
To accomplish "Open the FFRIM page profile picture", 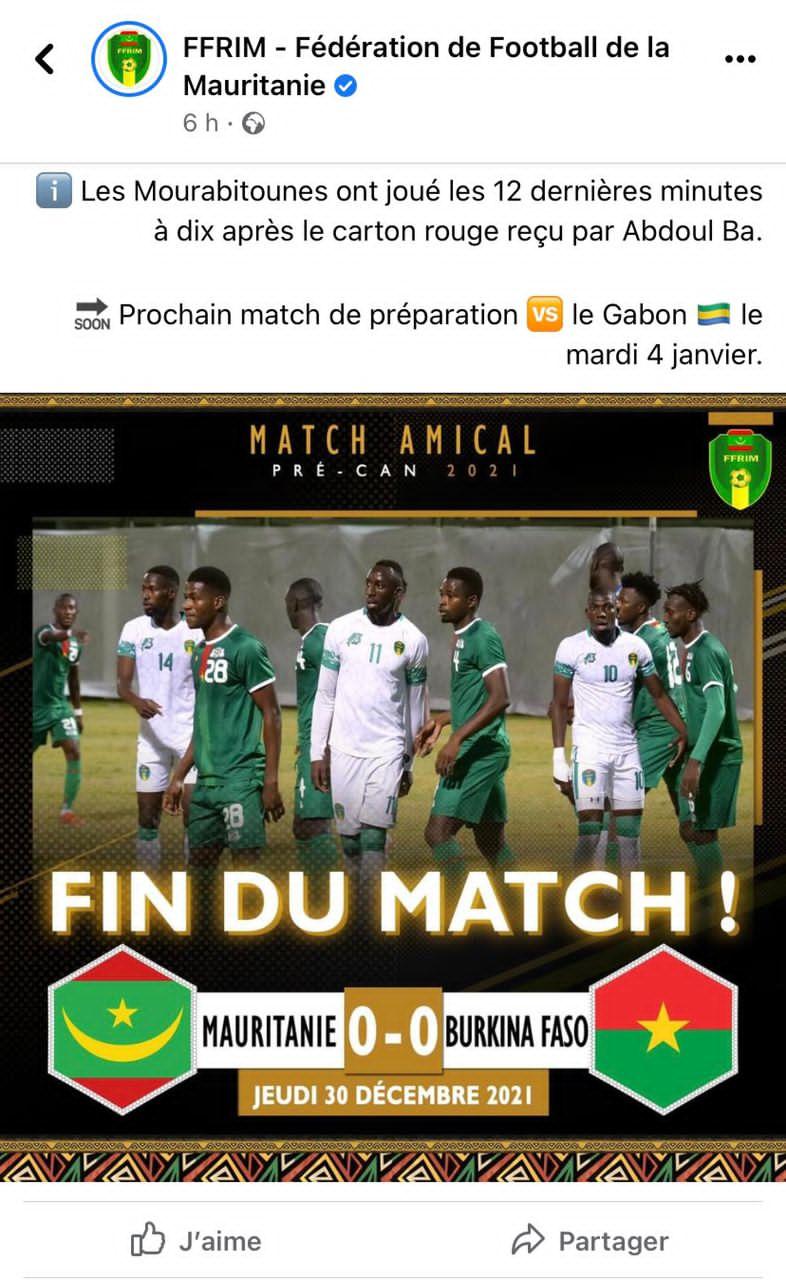I will pos(129,59).
